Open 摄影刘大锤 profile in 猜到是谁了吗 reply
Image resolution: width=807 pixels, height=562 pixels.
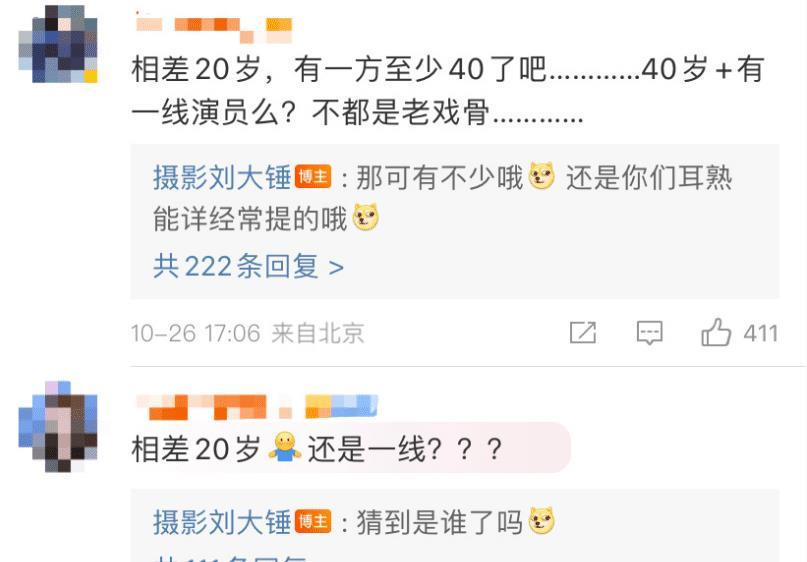(x=222, y=520)
